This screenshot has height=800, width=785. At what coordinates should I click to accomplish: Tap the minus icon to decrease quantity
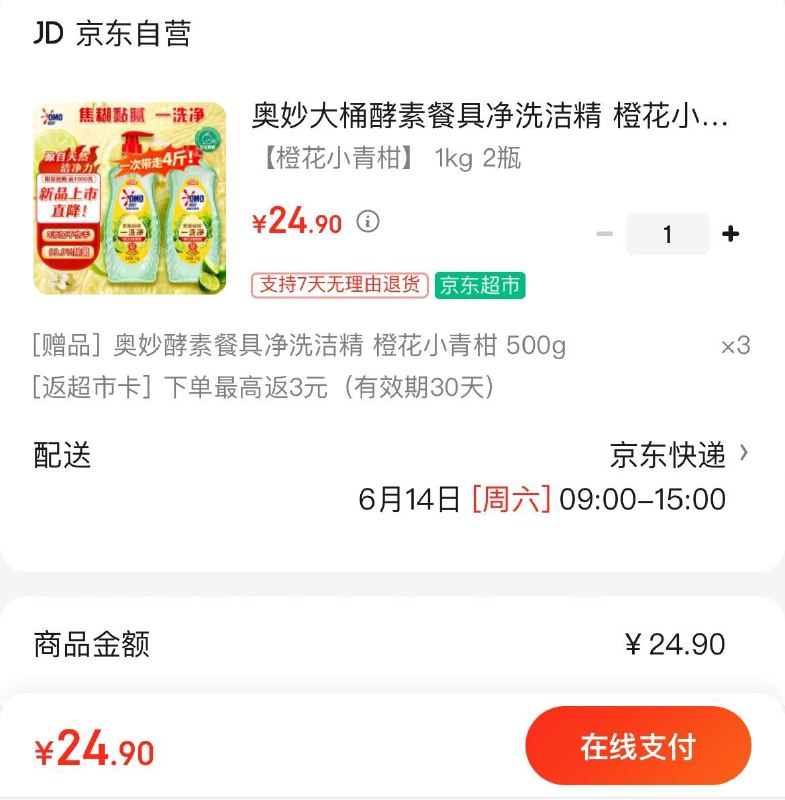click(604, 233)
